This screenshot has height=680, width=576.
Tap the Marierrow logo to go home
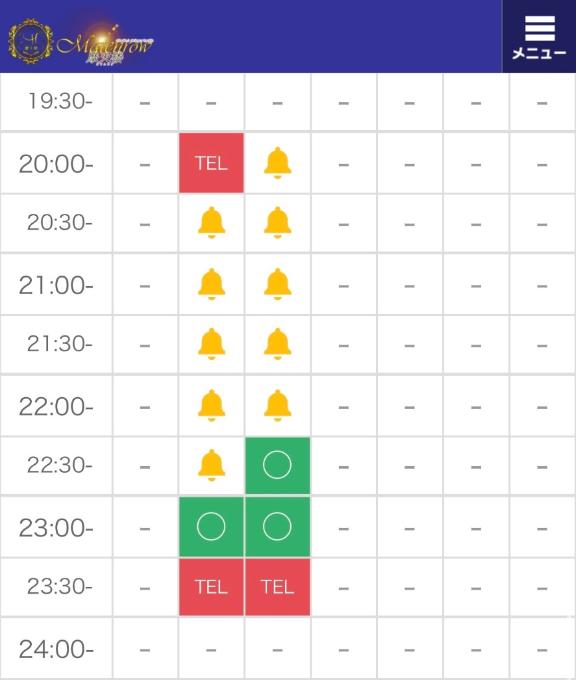pyautogui.click(x=81, y=42)
